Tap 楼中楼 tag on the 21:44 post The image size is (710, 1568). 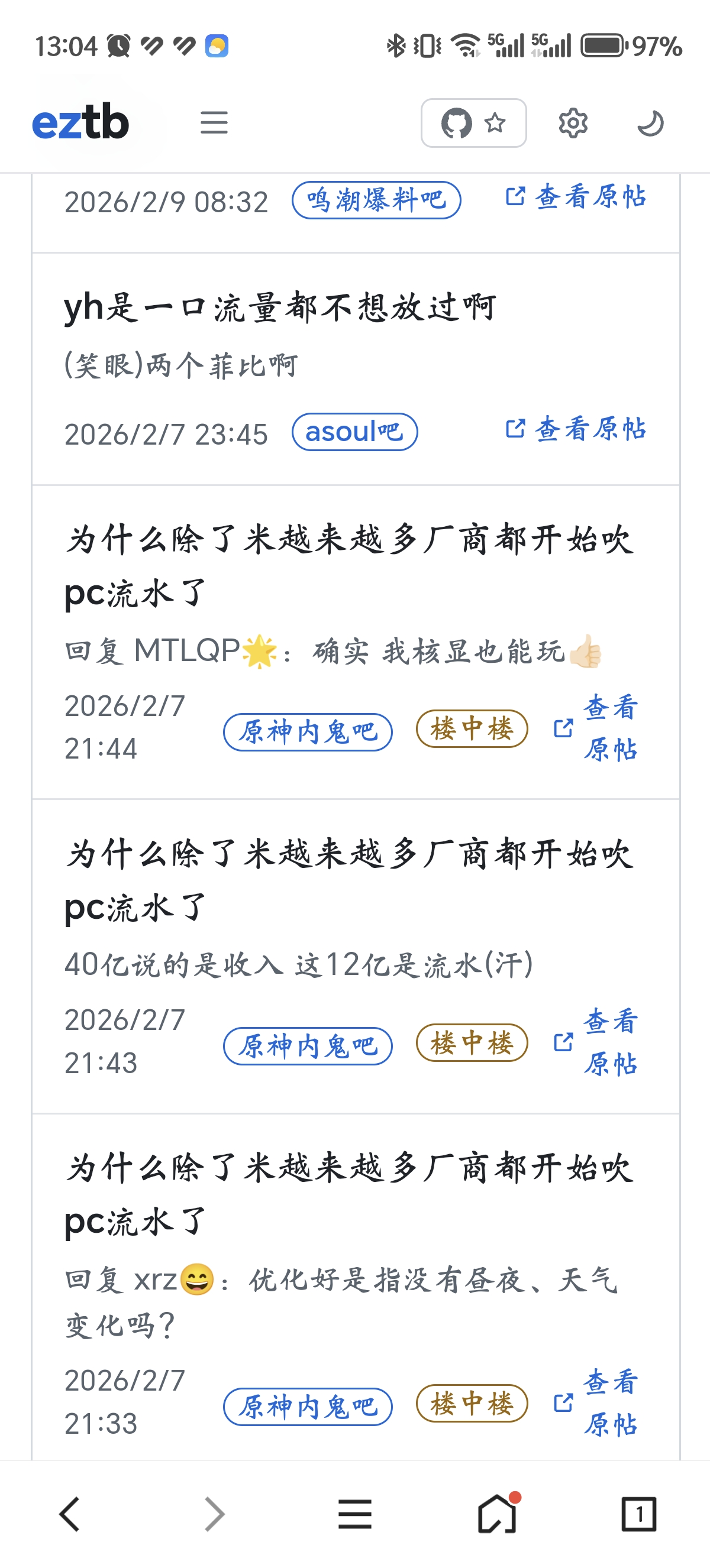click(x=472, y=728)
